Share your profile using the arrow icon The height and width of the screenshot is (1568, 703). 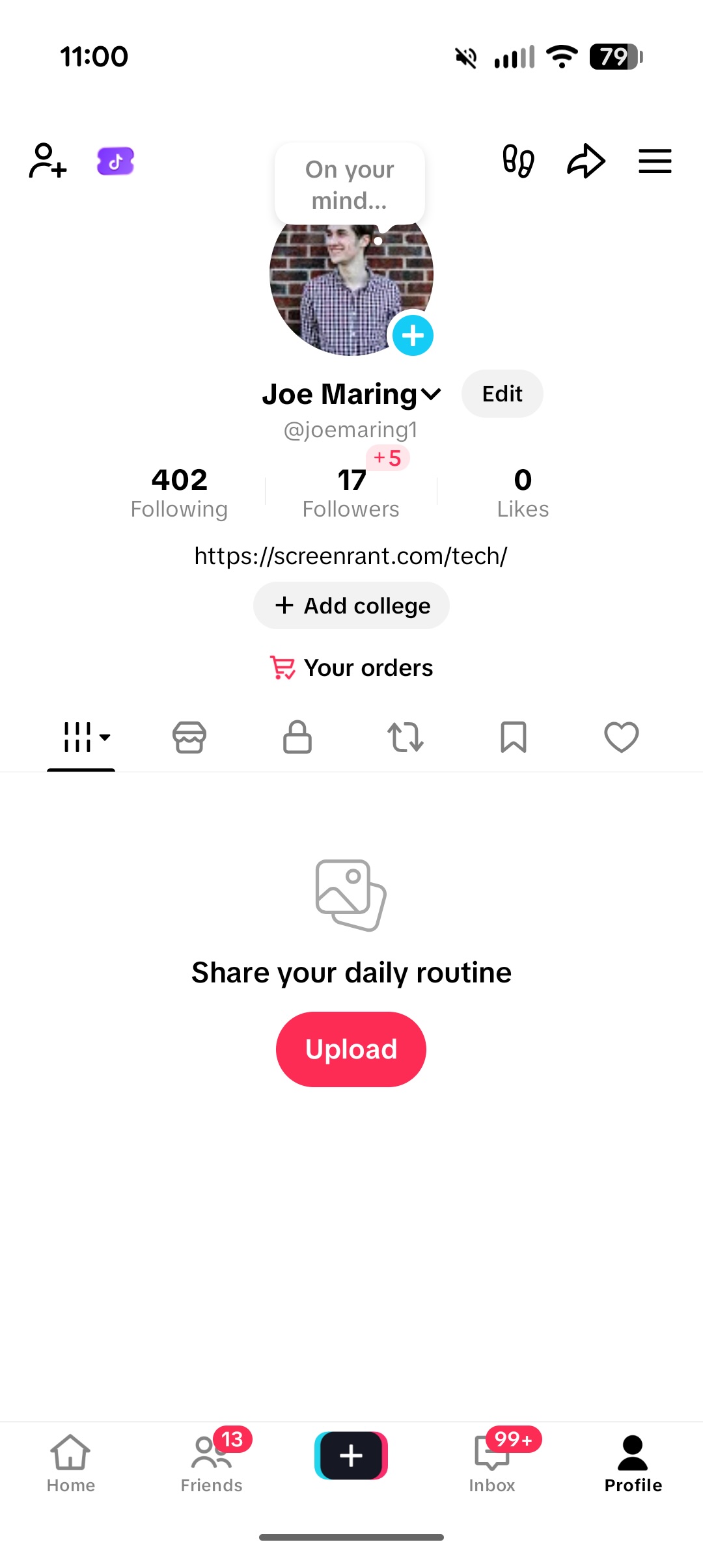pyautogui.click(x=586, y=161)
